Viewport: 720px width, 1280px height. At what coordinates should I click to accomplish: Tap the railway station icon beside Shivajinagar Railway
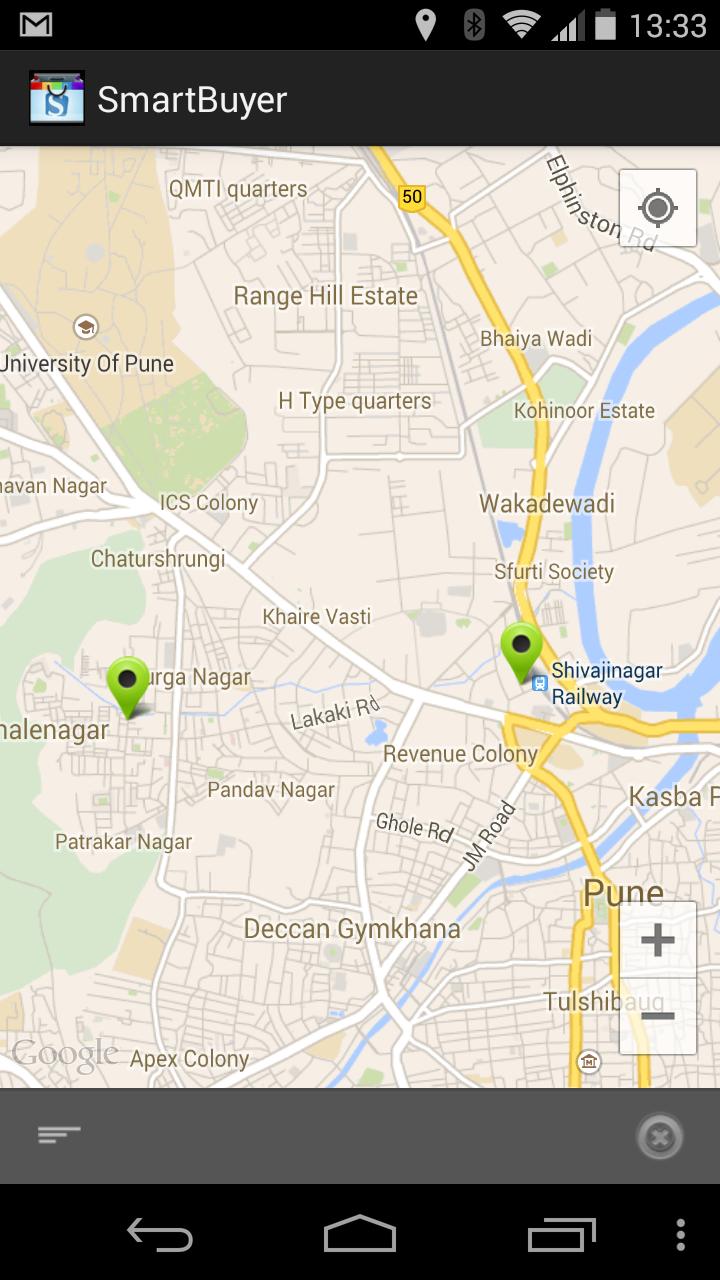point(540,683)
